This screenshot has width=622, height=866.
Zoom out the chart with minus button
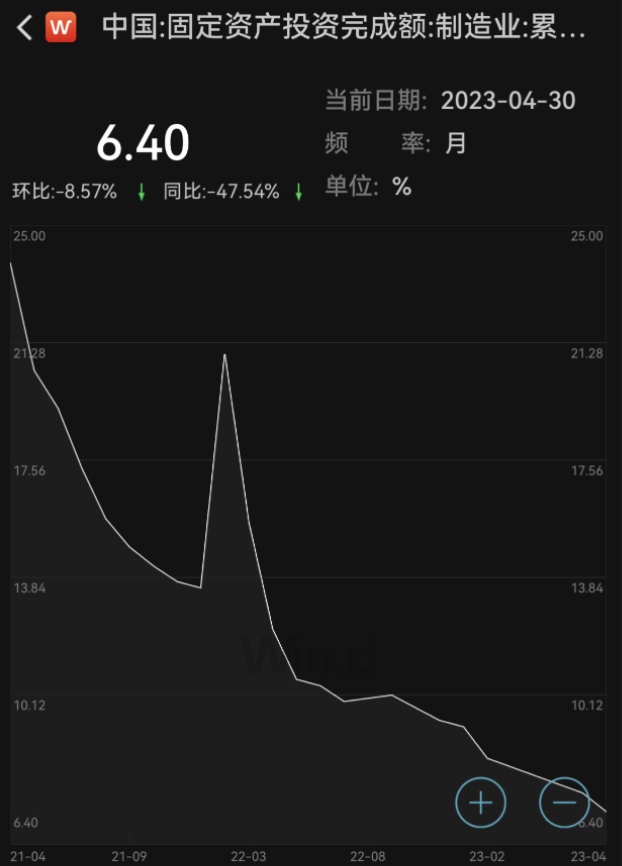coord(564,801)
